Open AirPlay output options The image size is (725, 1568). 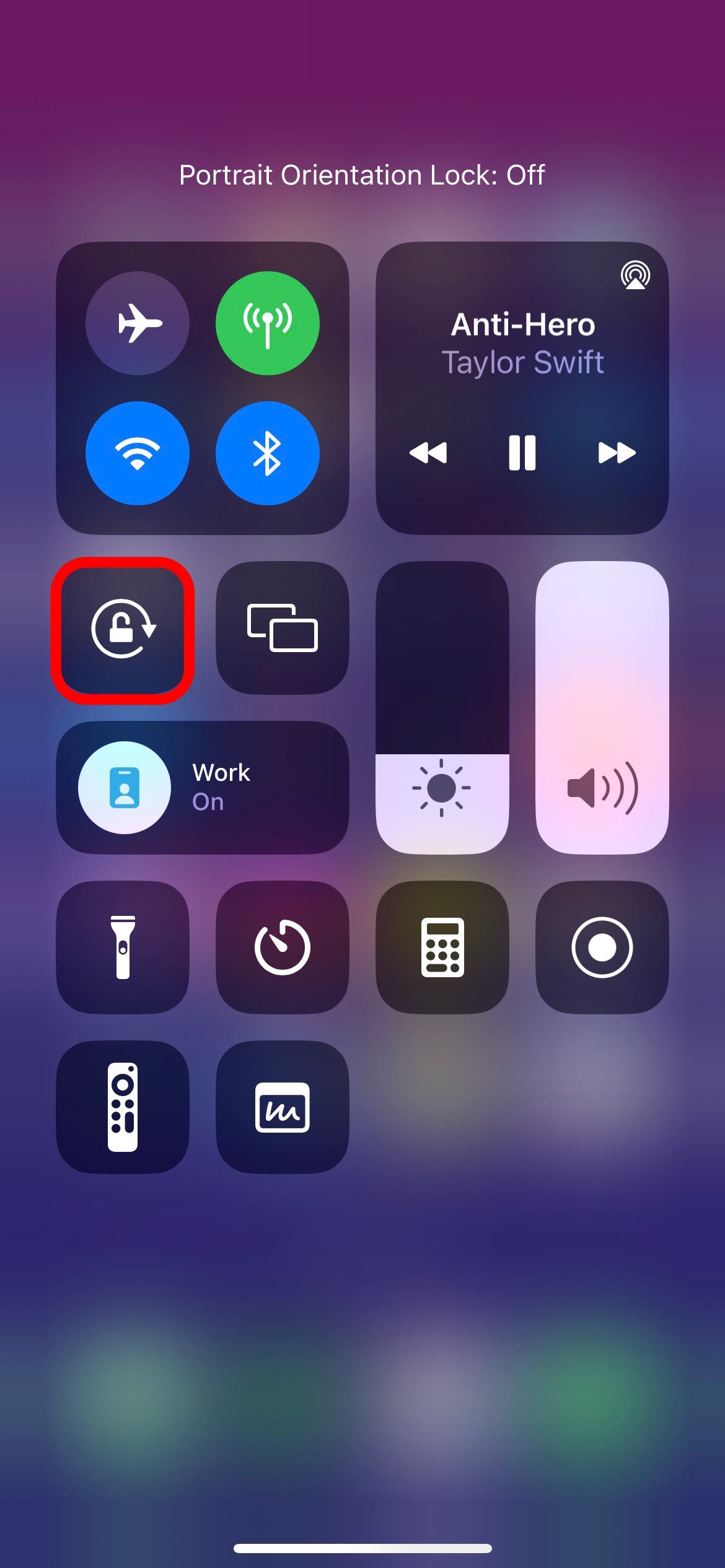point(635,275)
